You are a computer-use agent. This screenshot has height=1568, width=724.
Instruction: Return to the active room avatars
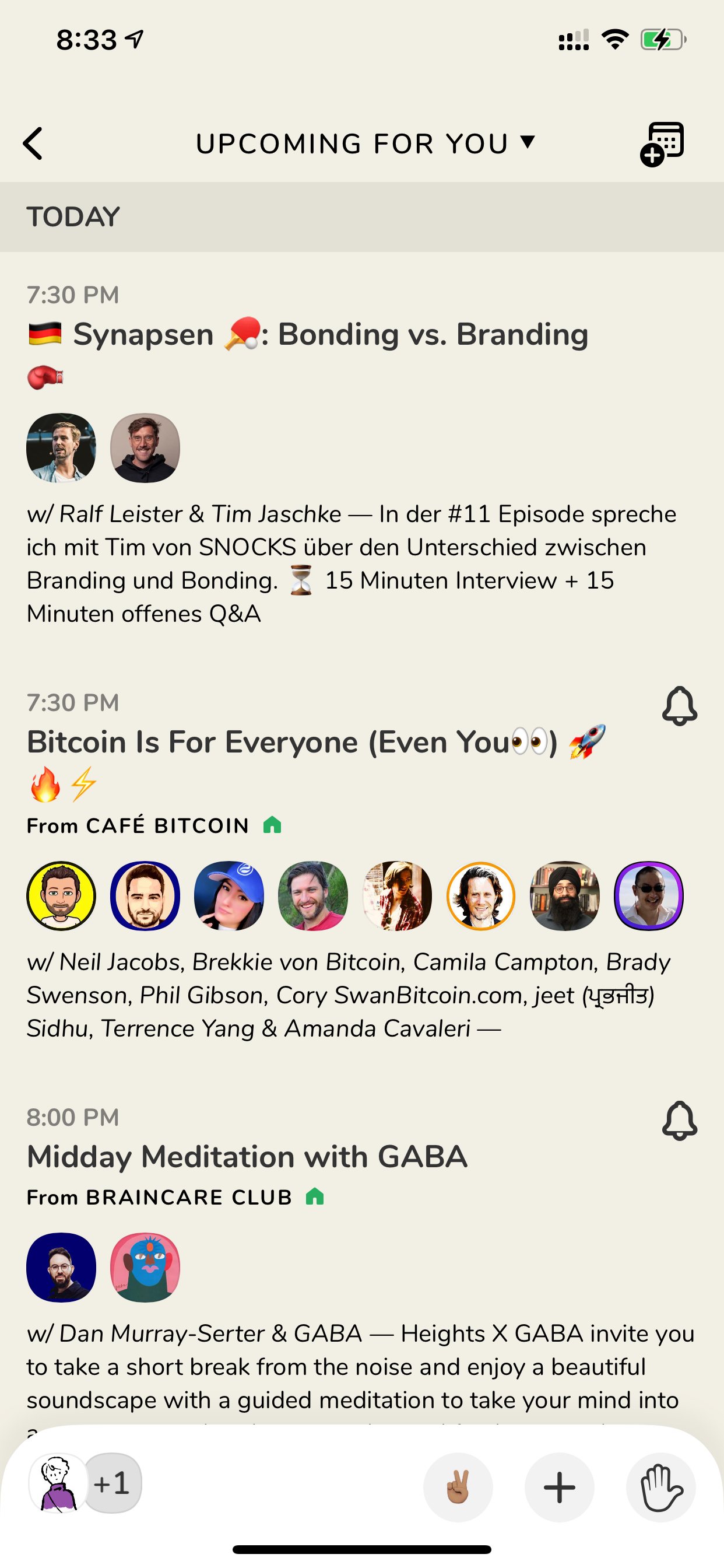tap(85, 1483)
